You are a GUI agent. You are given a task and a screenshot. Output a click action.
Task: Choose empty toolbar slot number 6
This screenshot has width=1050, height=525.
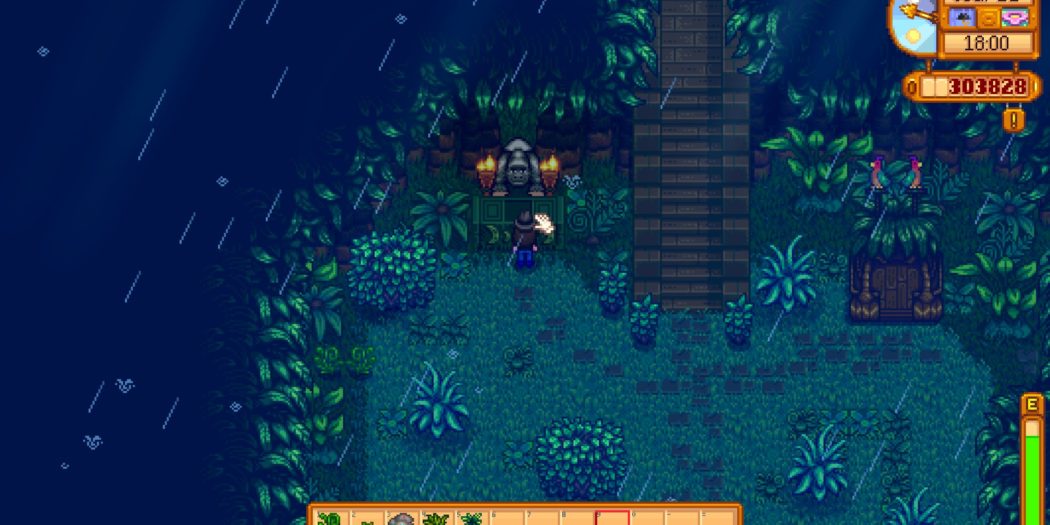pos(506,518)
